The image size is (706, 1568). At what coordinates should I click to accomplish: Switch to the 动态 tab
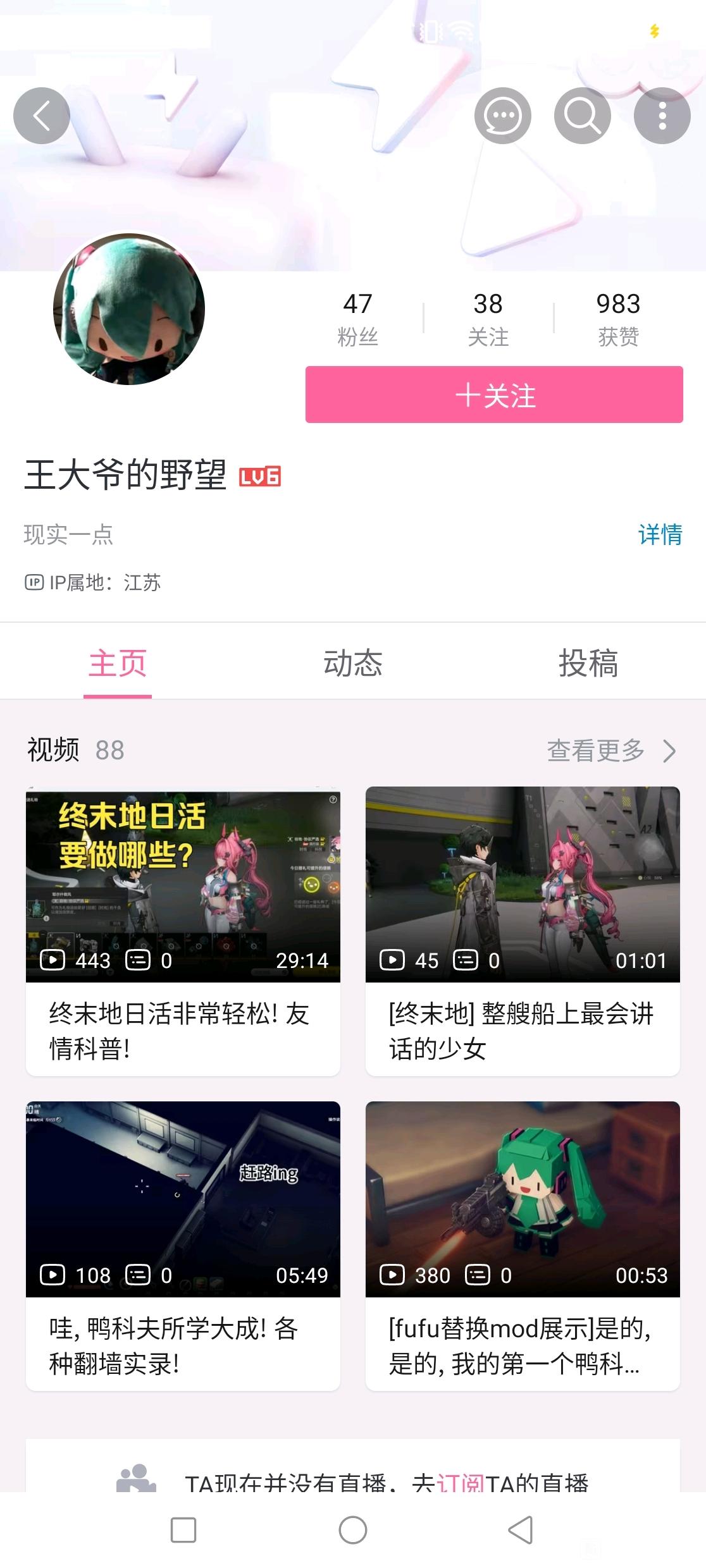353,663
